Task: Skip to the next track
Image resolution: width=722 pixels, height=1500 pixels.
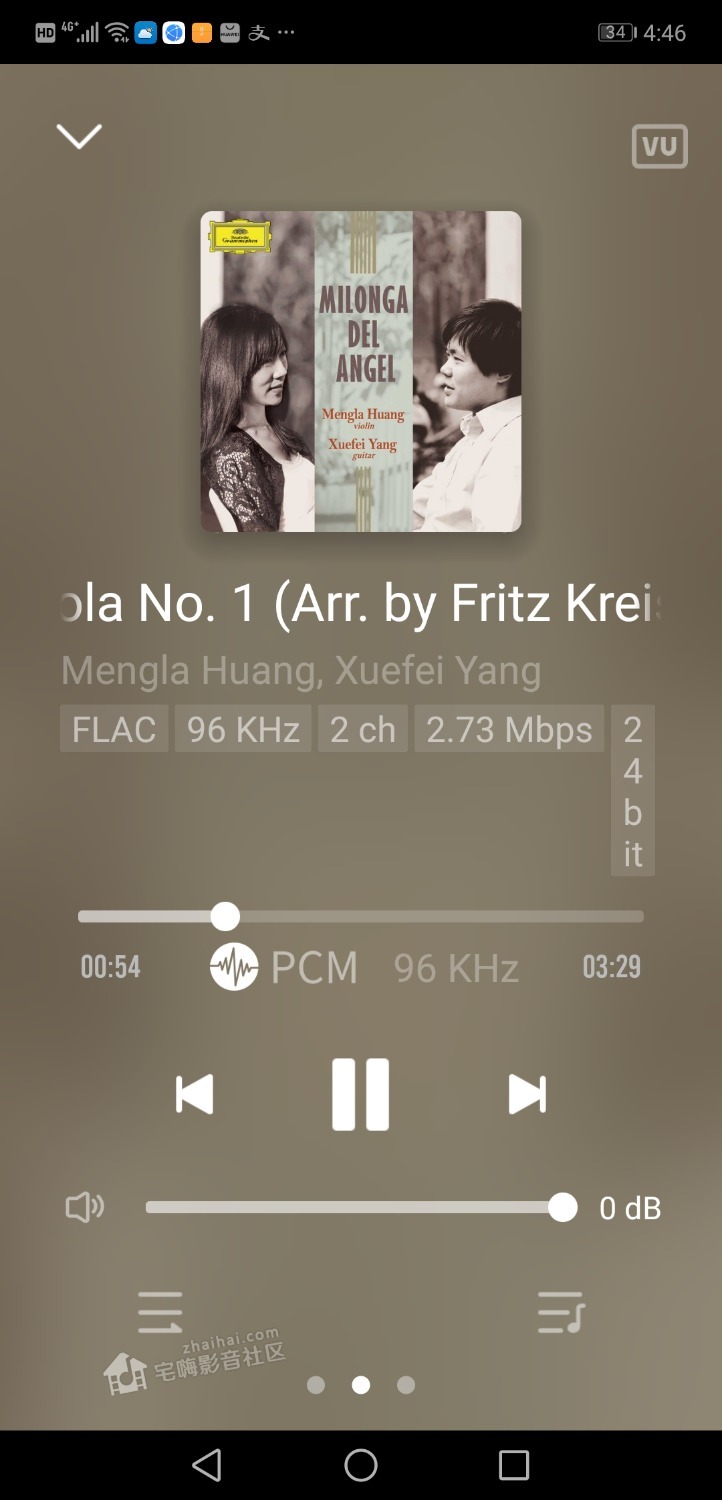Action: [x=527, y=1094]
